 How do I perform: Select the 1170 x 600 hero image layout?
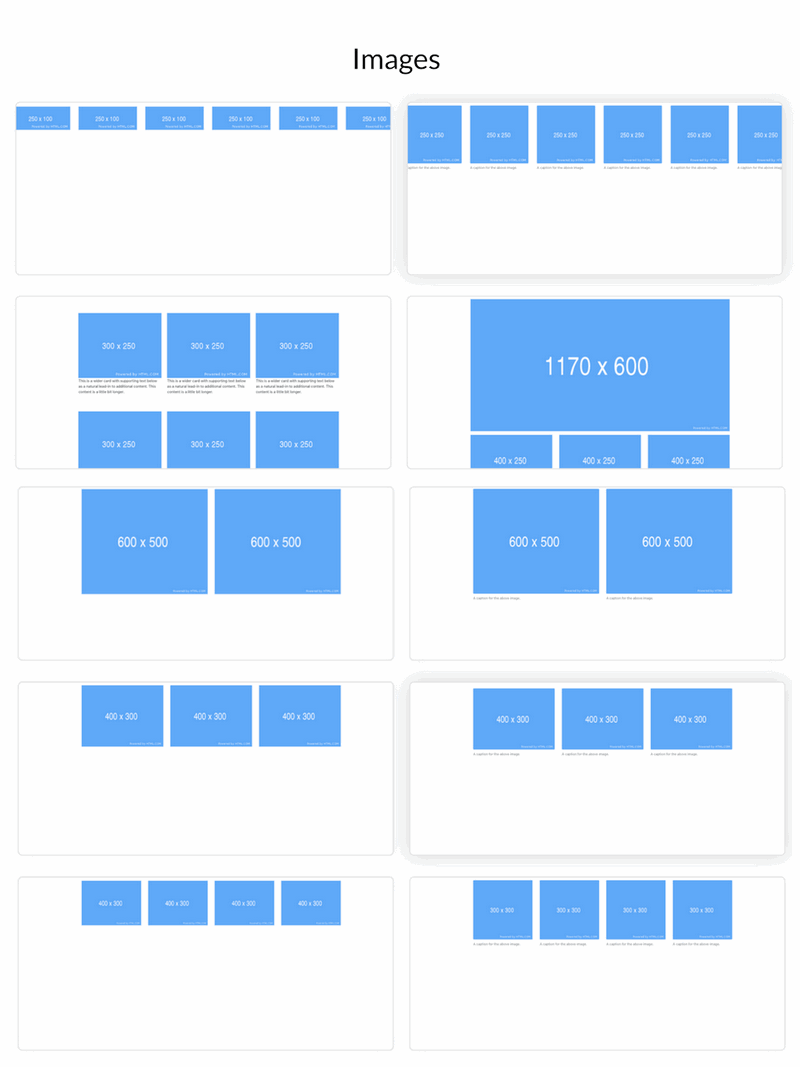coord(594,382)
